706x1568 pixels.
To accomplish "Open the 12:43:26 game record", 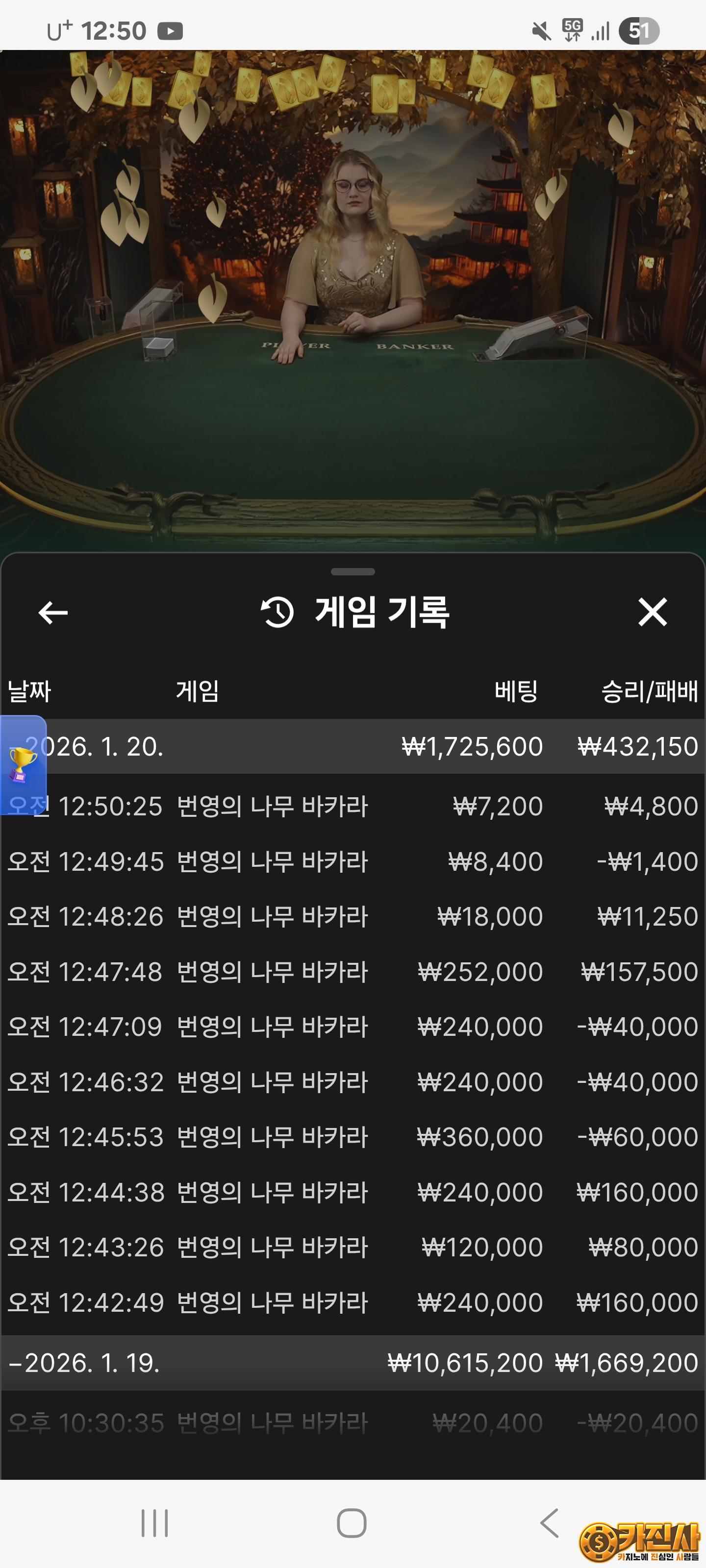I will coord(353,1247).
